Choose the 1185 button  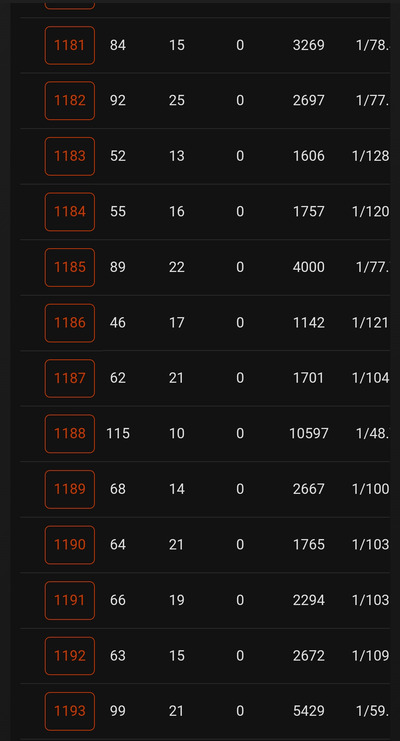point(70,267)
